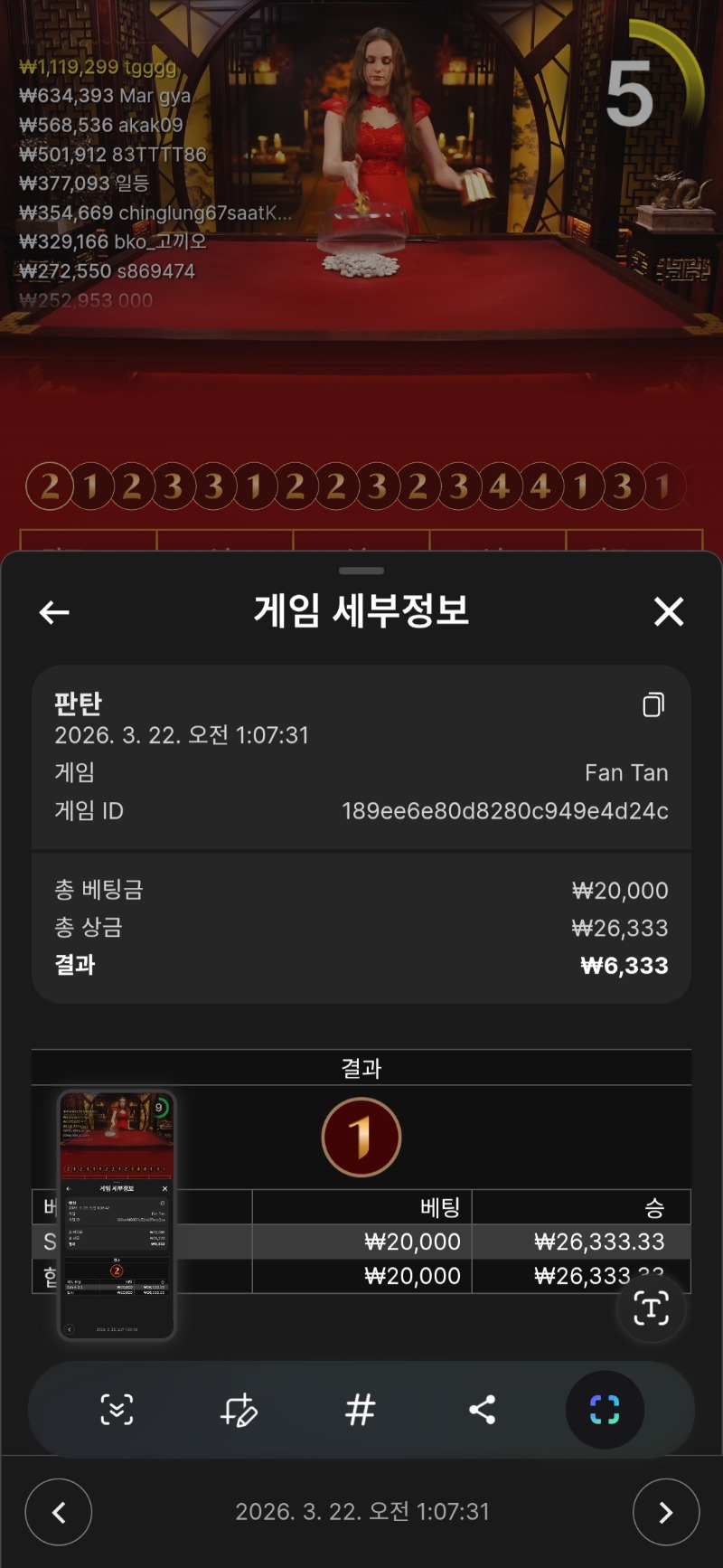The height and width of the screenshot is (1568, 723).
Task: Go to the previous game round
Action: (59, 1512)
